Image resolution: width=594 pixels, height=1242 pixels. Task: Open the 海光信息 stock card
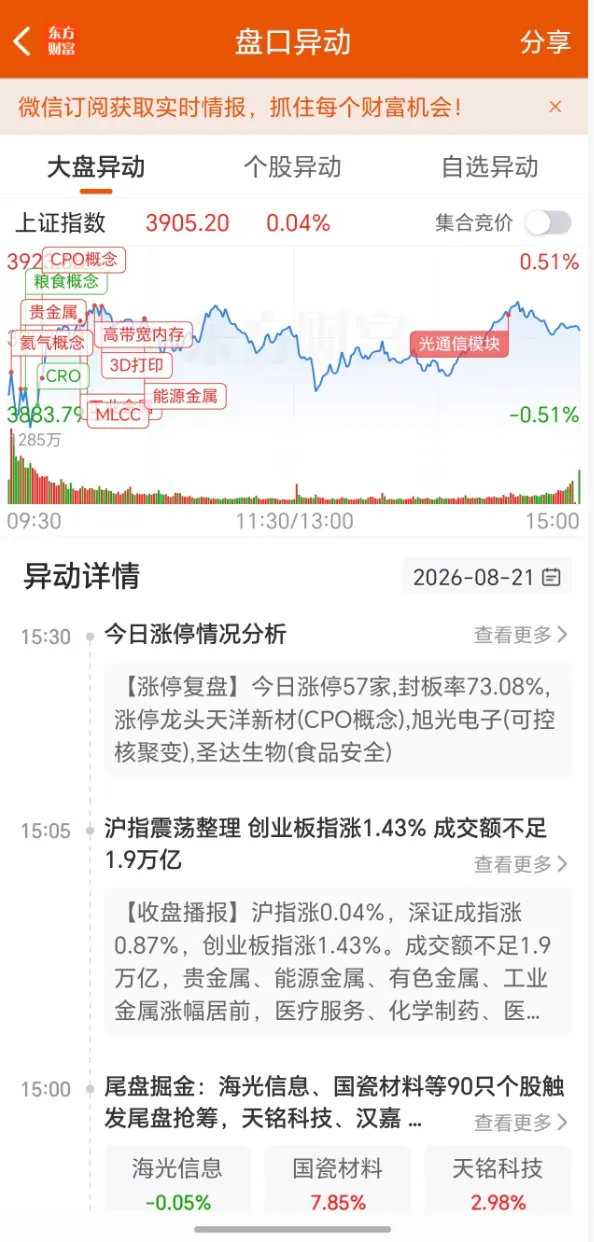178,1181
